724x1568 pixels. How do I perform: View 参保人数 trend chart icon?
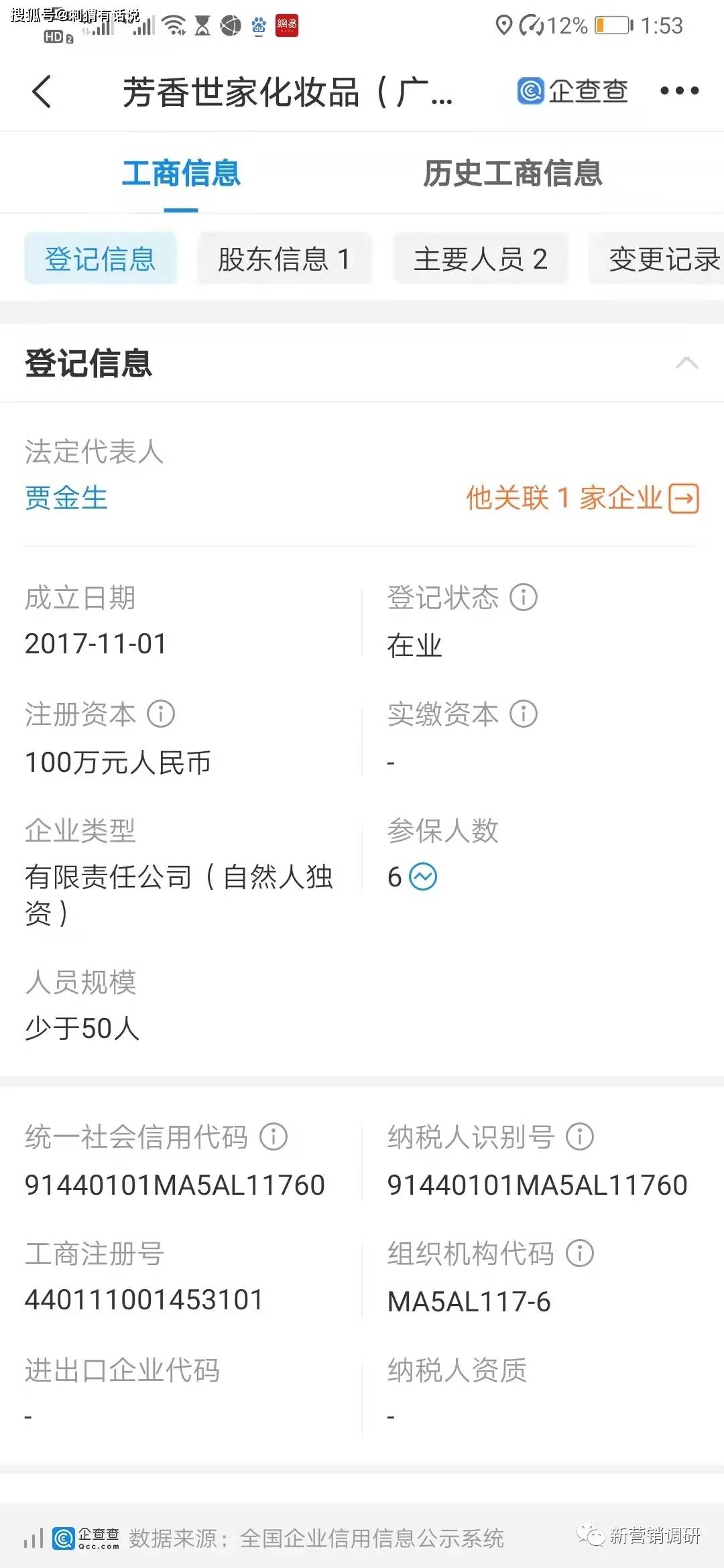click(x=423, y=876)
